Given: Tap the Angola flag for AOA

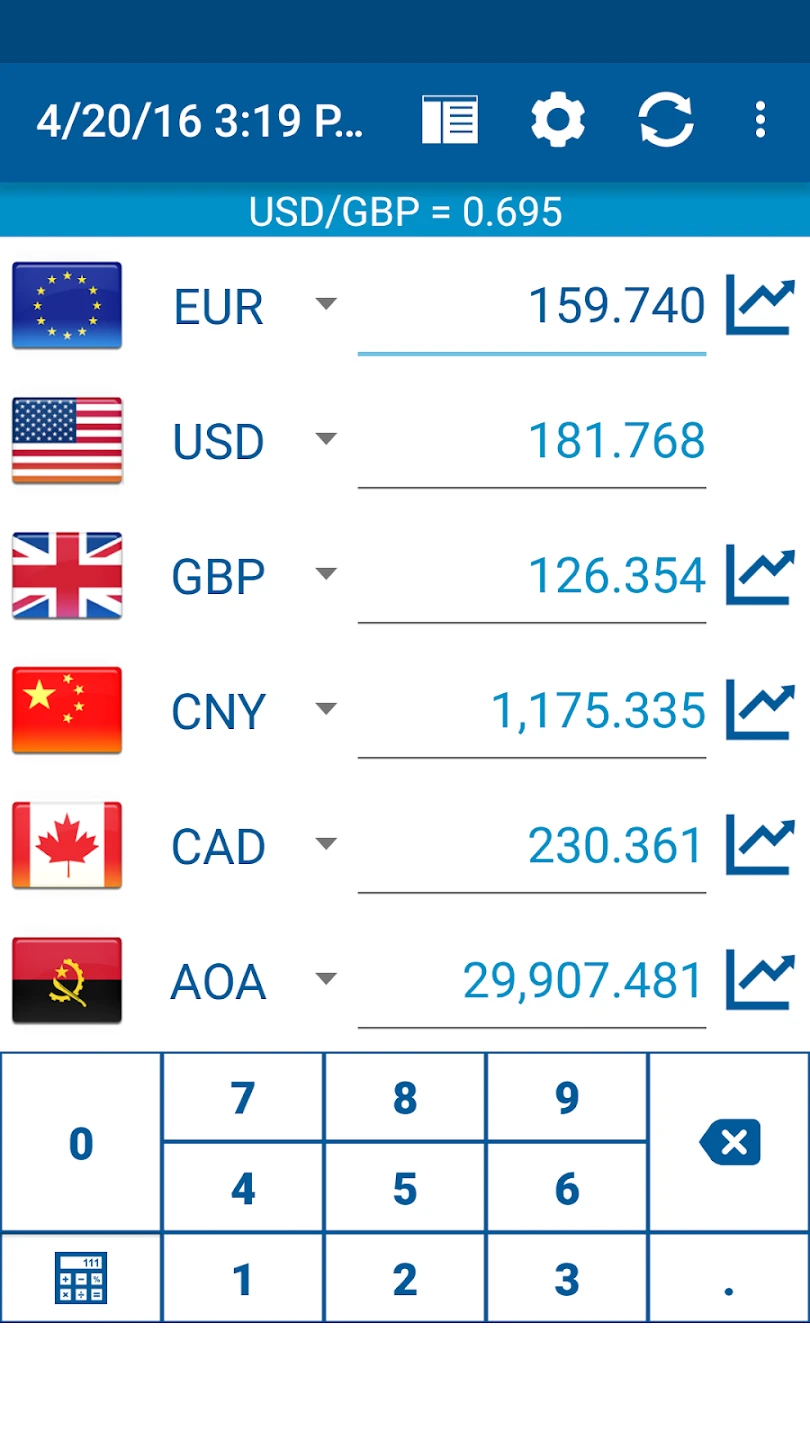Looking at the screenshot, I should tap(67, 980).
